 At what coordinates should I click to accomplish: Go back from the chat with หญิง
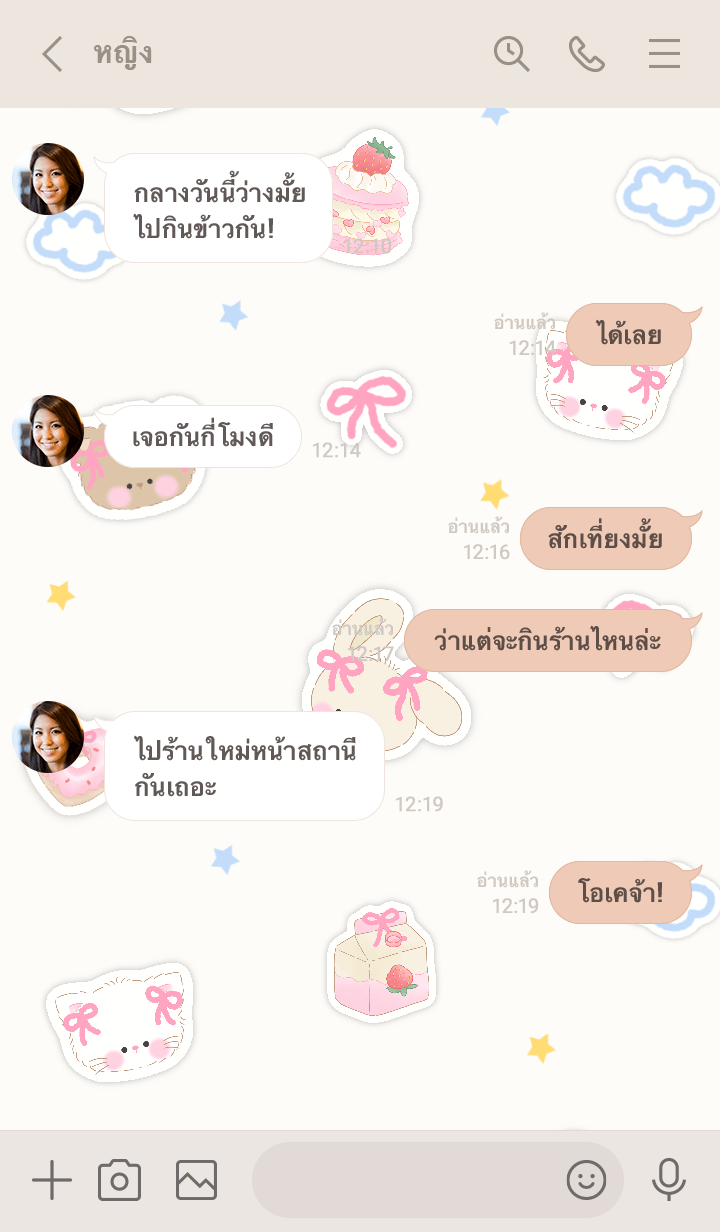[52, 54]
